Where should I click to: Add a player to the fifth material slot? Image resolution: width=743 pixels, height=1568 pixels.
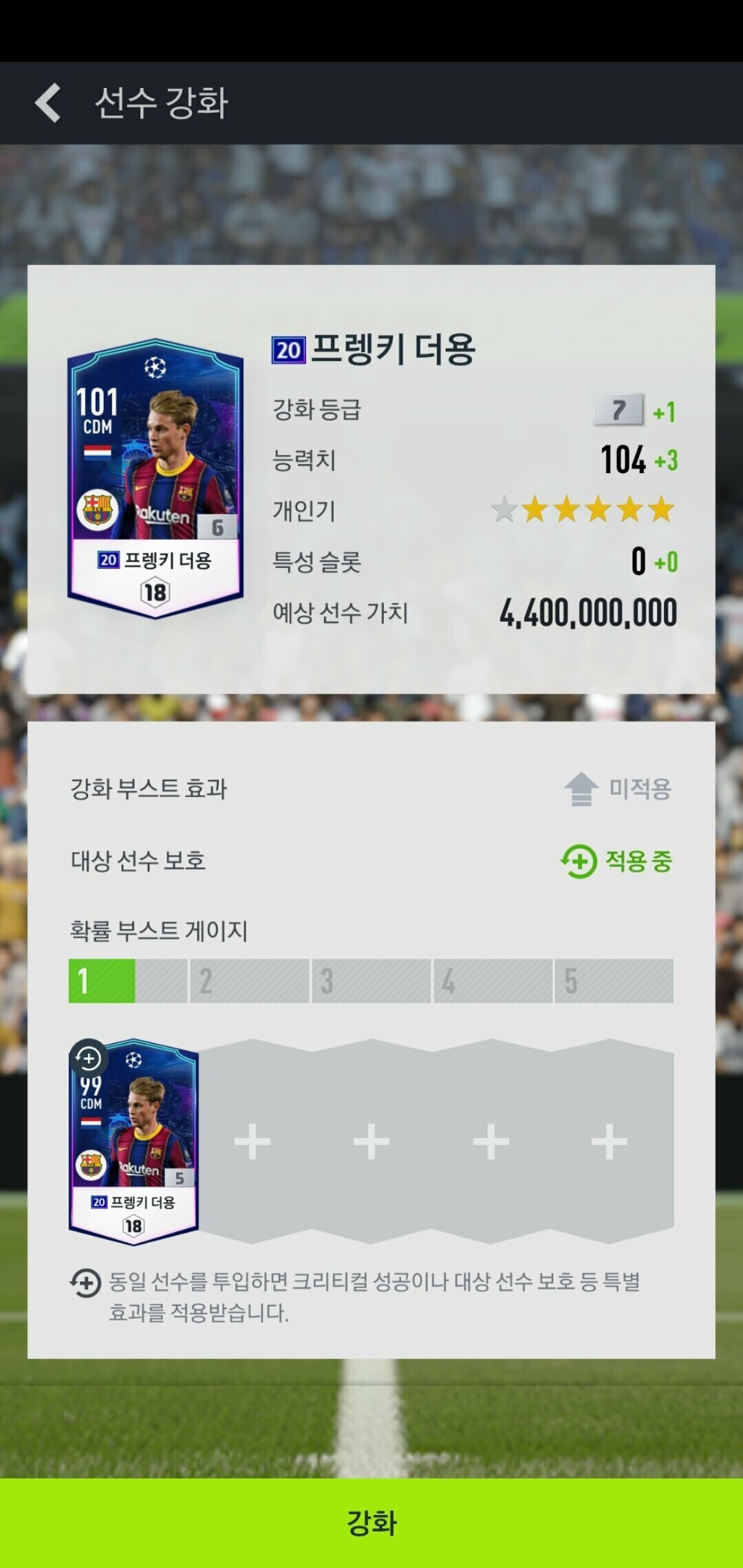[610, 1142]
